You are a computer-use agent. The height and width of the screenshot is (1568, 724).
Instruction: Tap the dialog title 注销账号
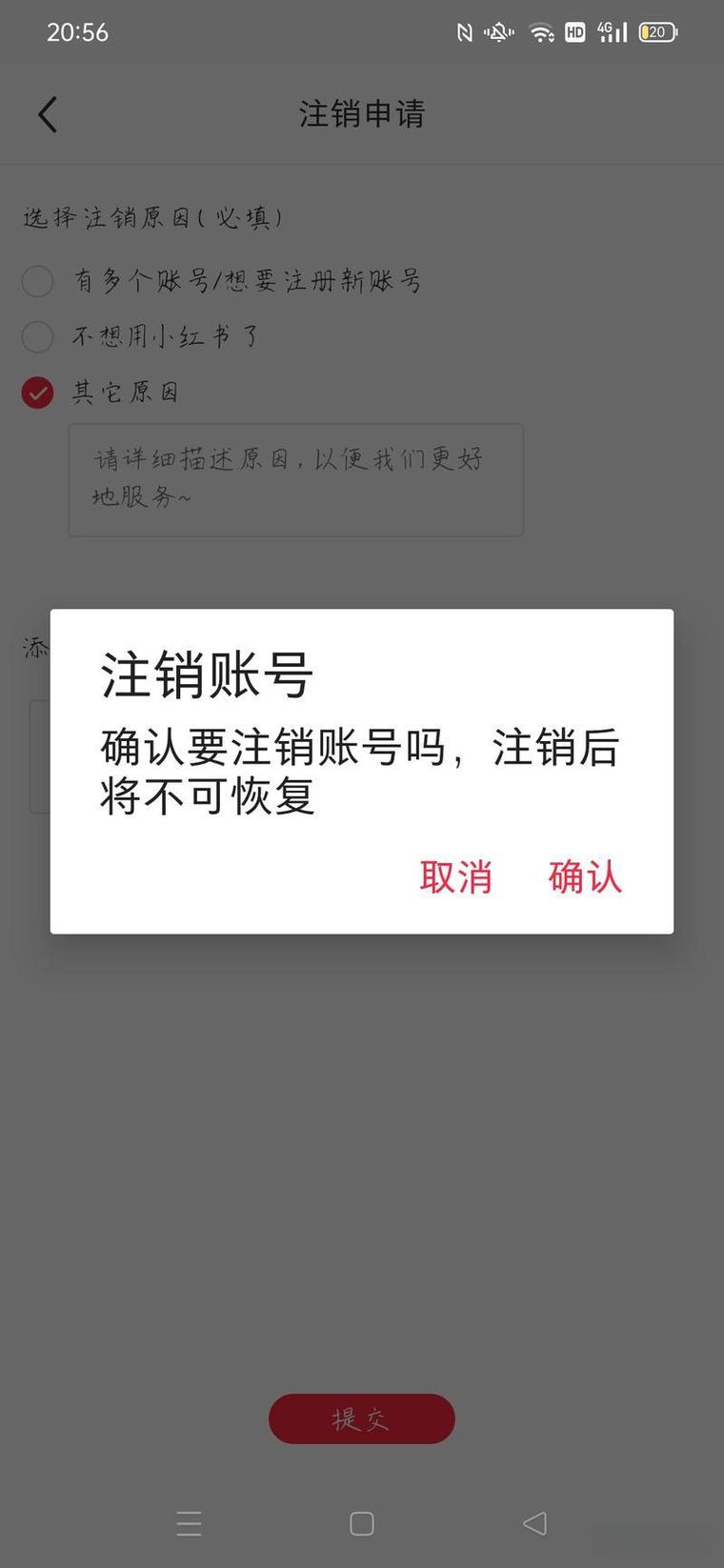pos(206,674)
